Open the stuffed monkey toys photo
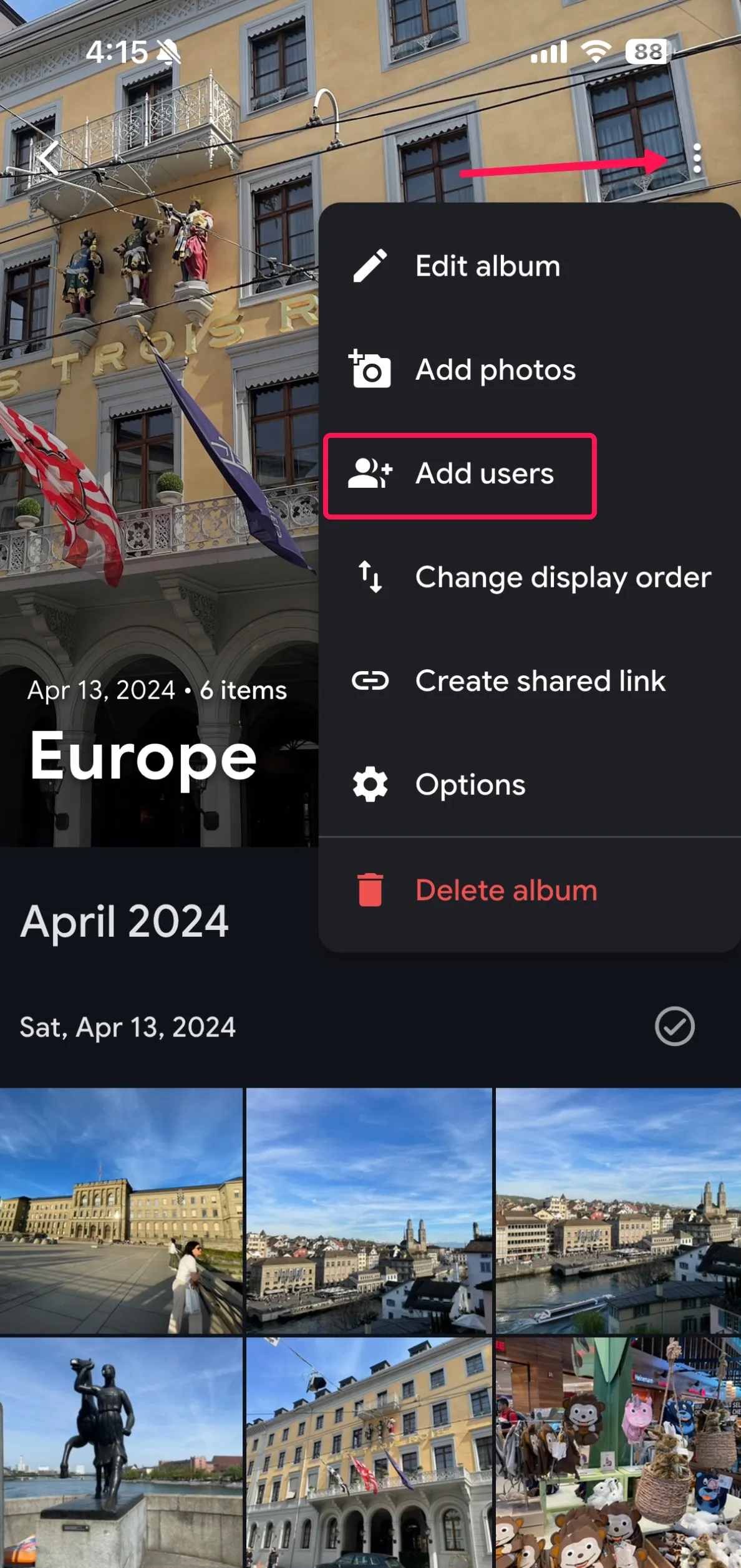This screenshot has width=741, height=1568. coord(617,1453)
